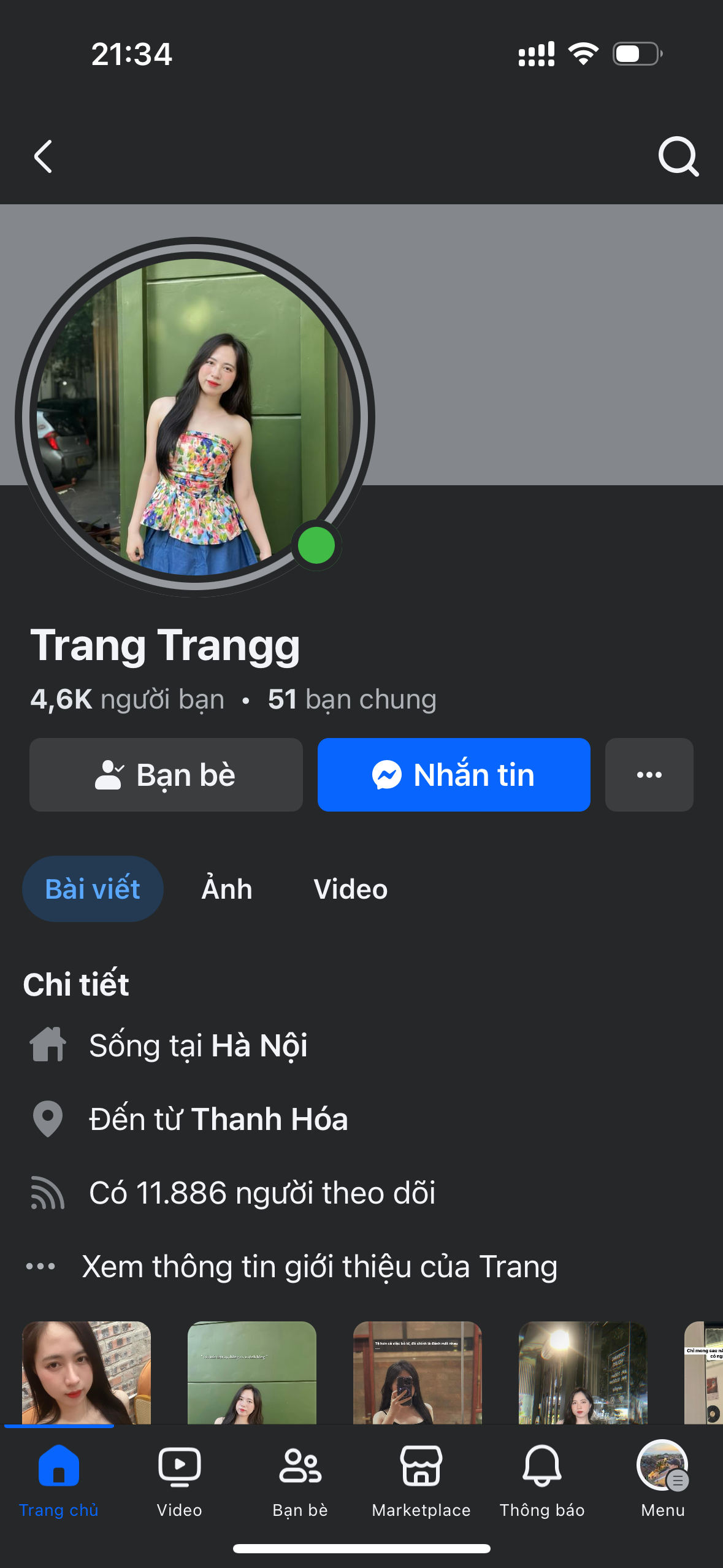Switch to the Ảnh chip
This screenshot has height=1568, width=723.
pyautogui.click(x=227, y=889)
